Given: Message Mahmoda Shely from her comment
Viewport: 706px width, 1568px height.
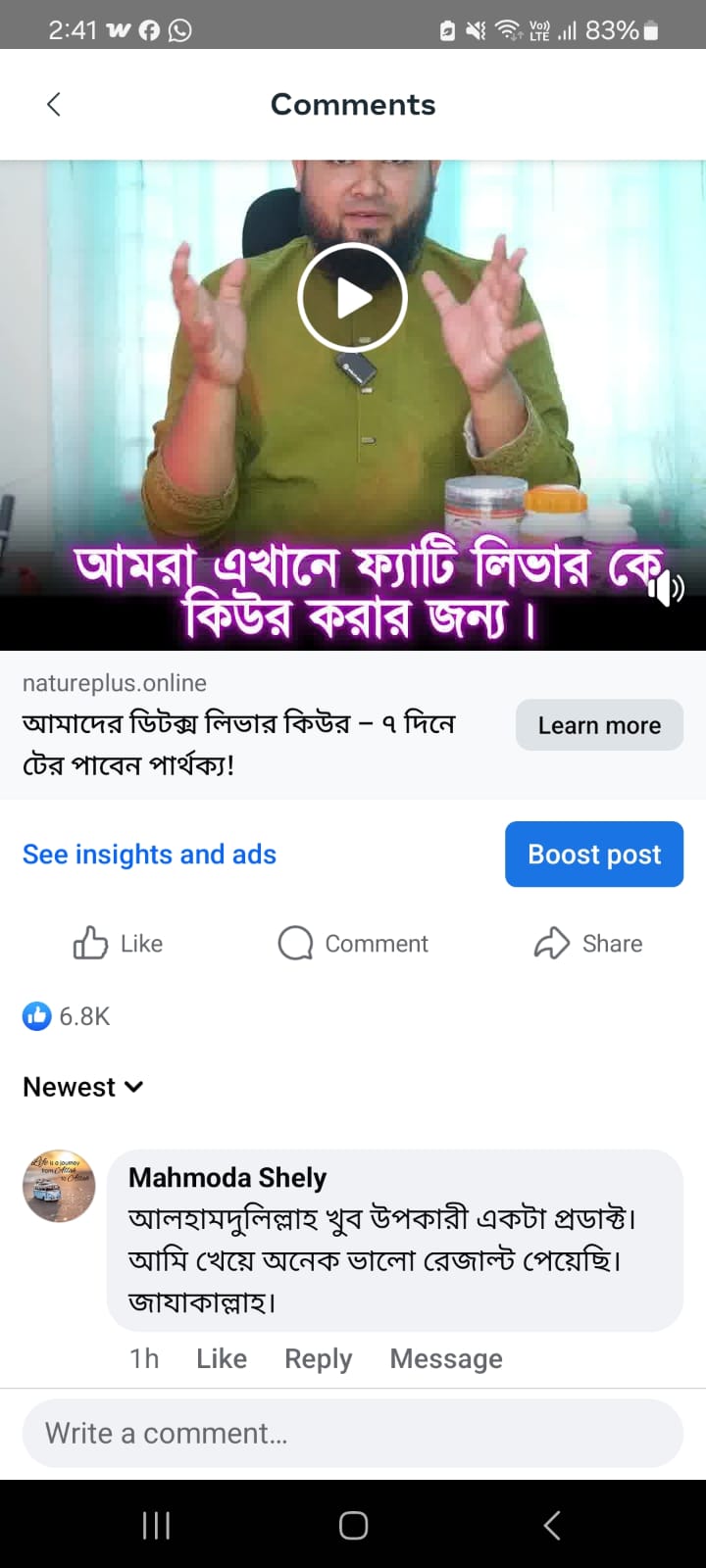Looking at the screenshot, I should pyautogui.click(x=446, y=1358).
